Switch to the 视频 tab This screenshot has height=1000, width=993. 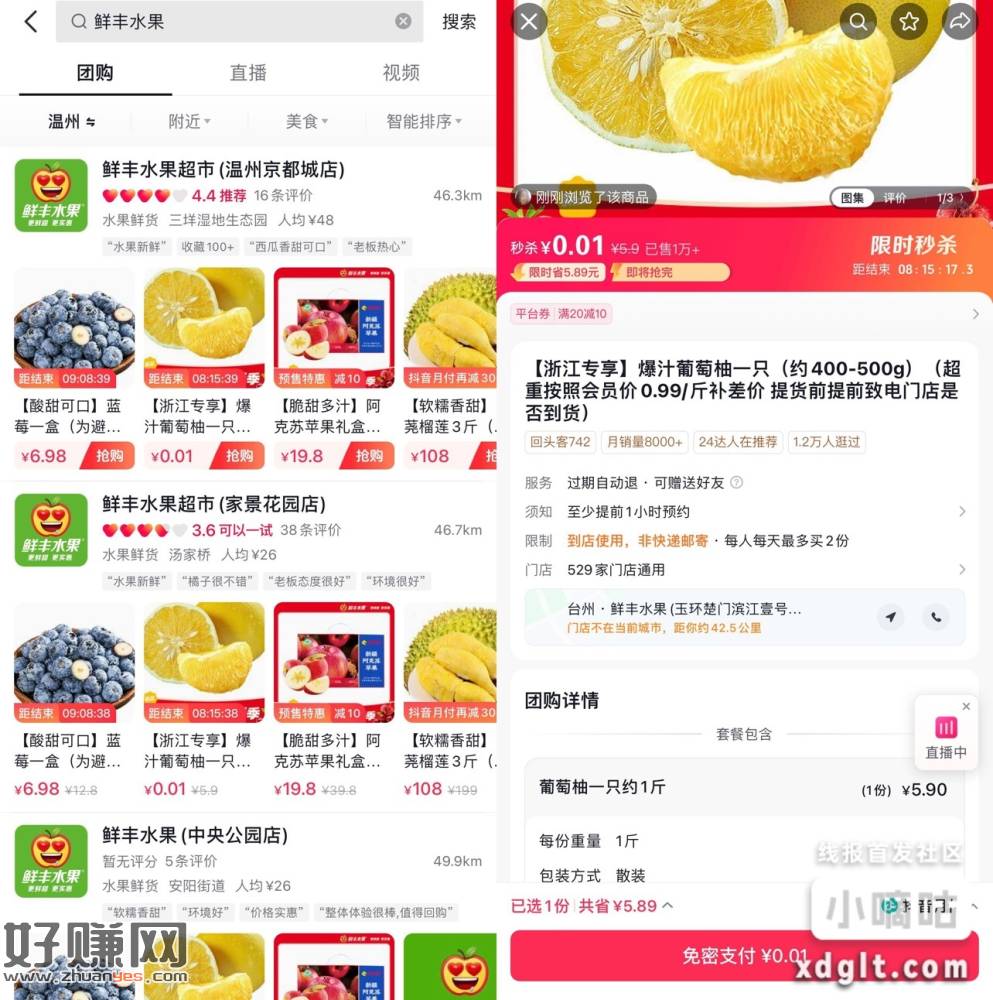click(401, 73)
